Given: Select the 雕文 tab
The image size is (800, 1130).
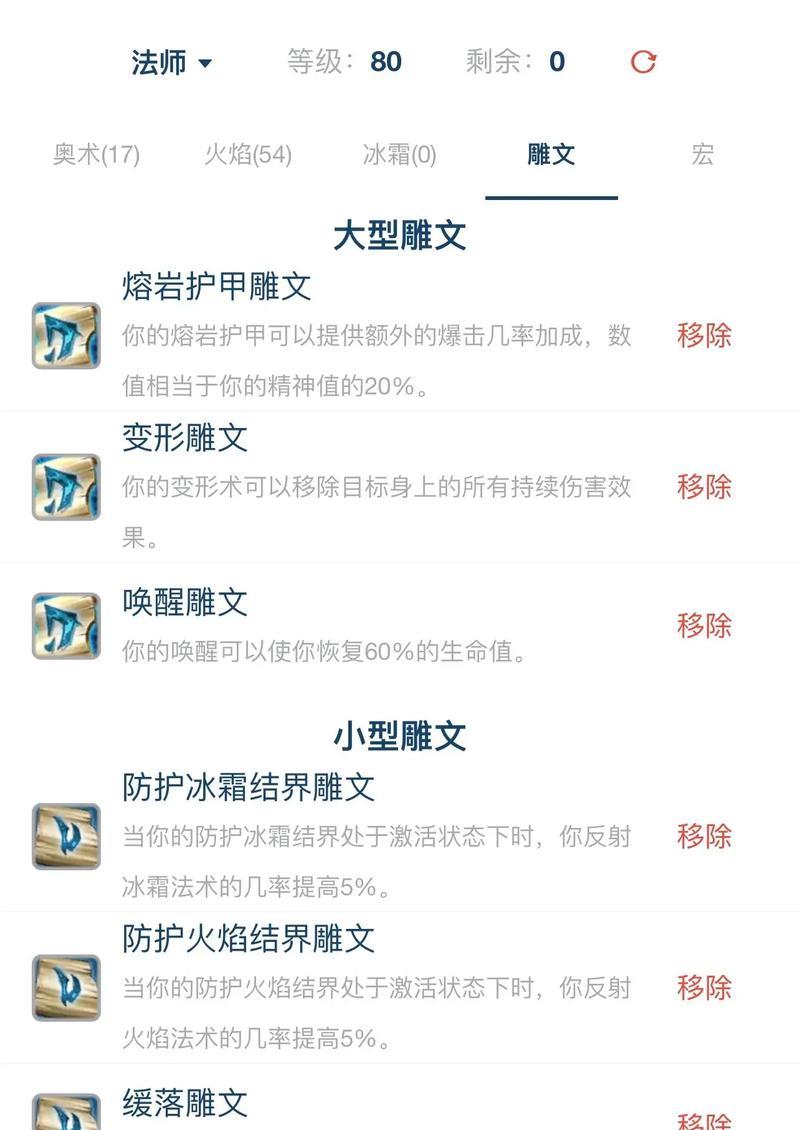Looking at the screenshot, I should pyautogui.click(x=551, y=155).
